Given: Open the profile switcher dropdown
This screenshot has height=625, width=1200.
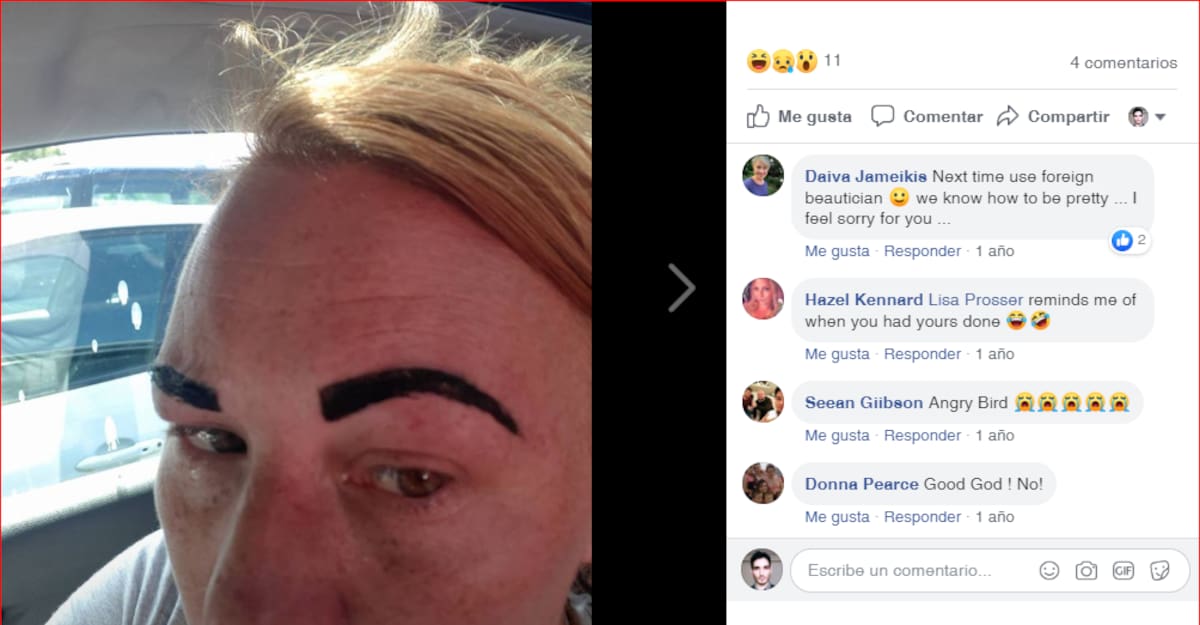Looking at the screenshot, I should pyautogui.click(x=1147, y=117).
